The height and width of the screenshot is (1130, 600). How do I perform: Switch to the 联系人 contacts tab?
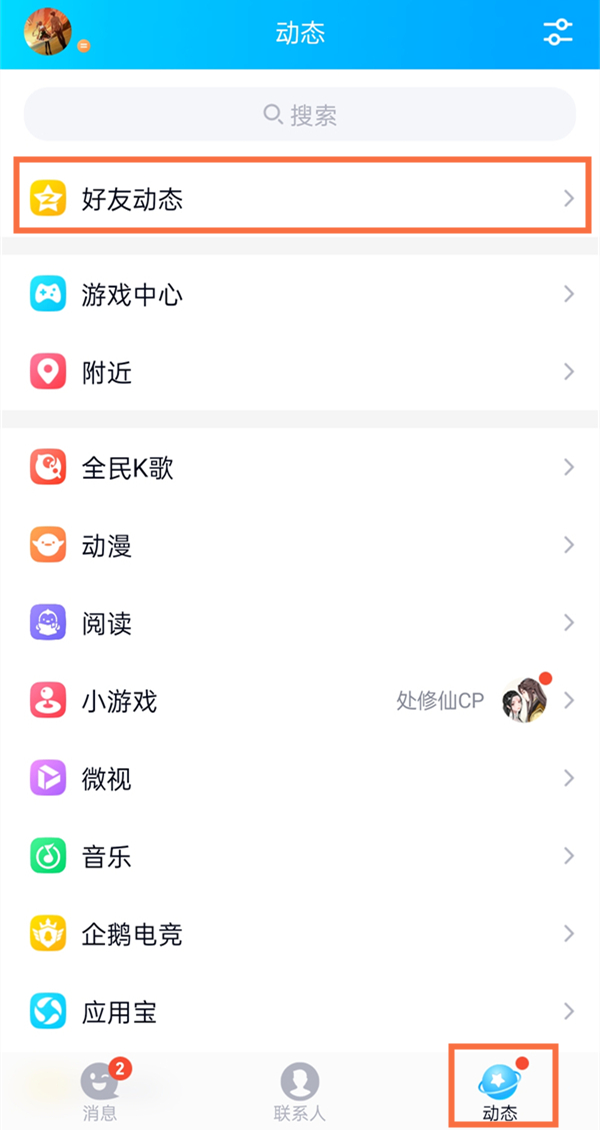(x=300, y=1088)
